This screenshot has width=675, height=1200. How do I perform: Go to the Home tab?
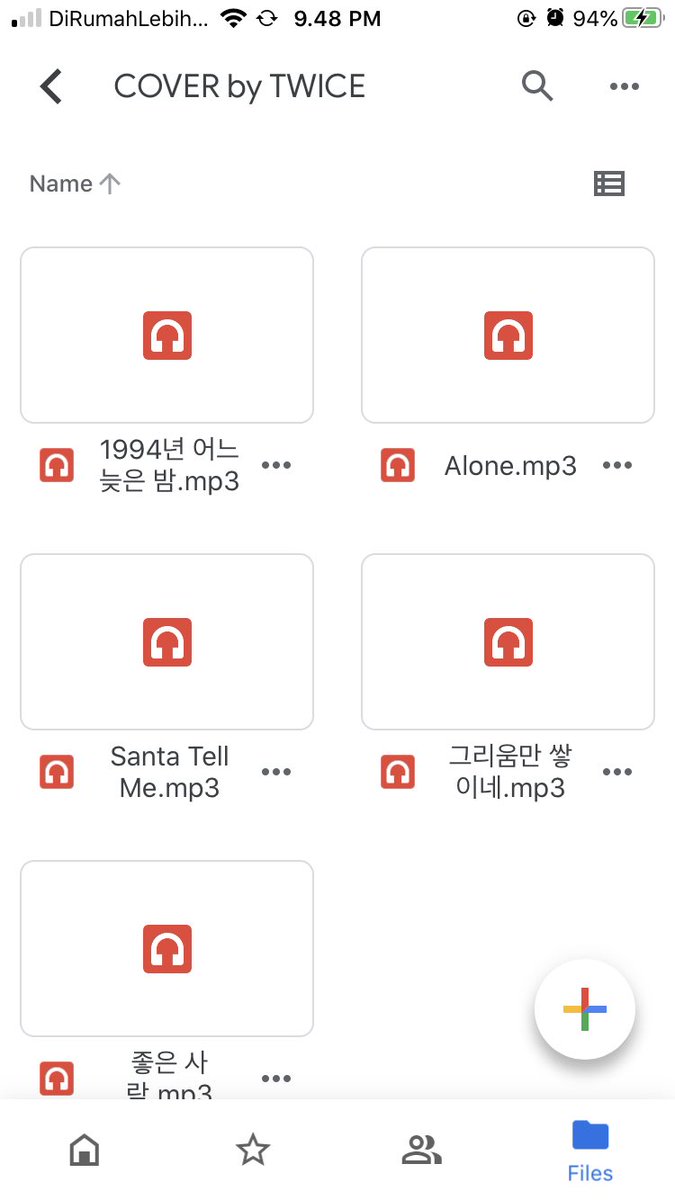click(85, 1151)
